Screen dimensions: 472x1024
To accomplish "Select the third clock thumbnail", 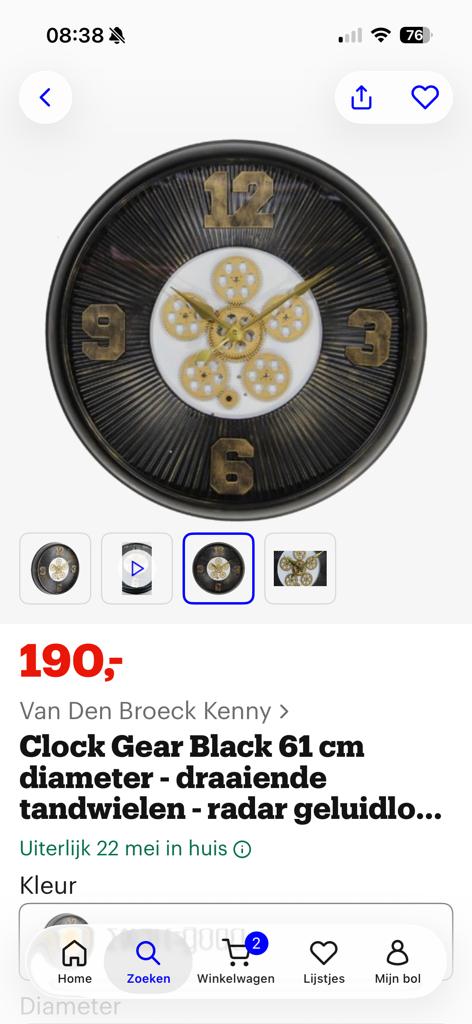I will tap(219, 568).
